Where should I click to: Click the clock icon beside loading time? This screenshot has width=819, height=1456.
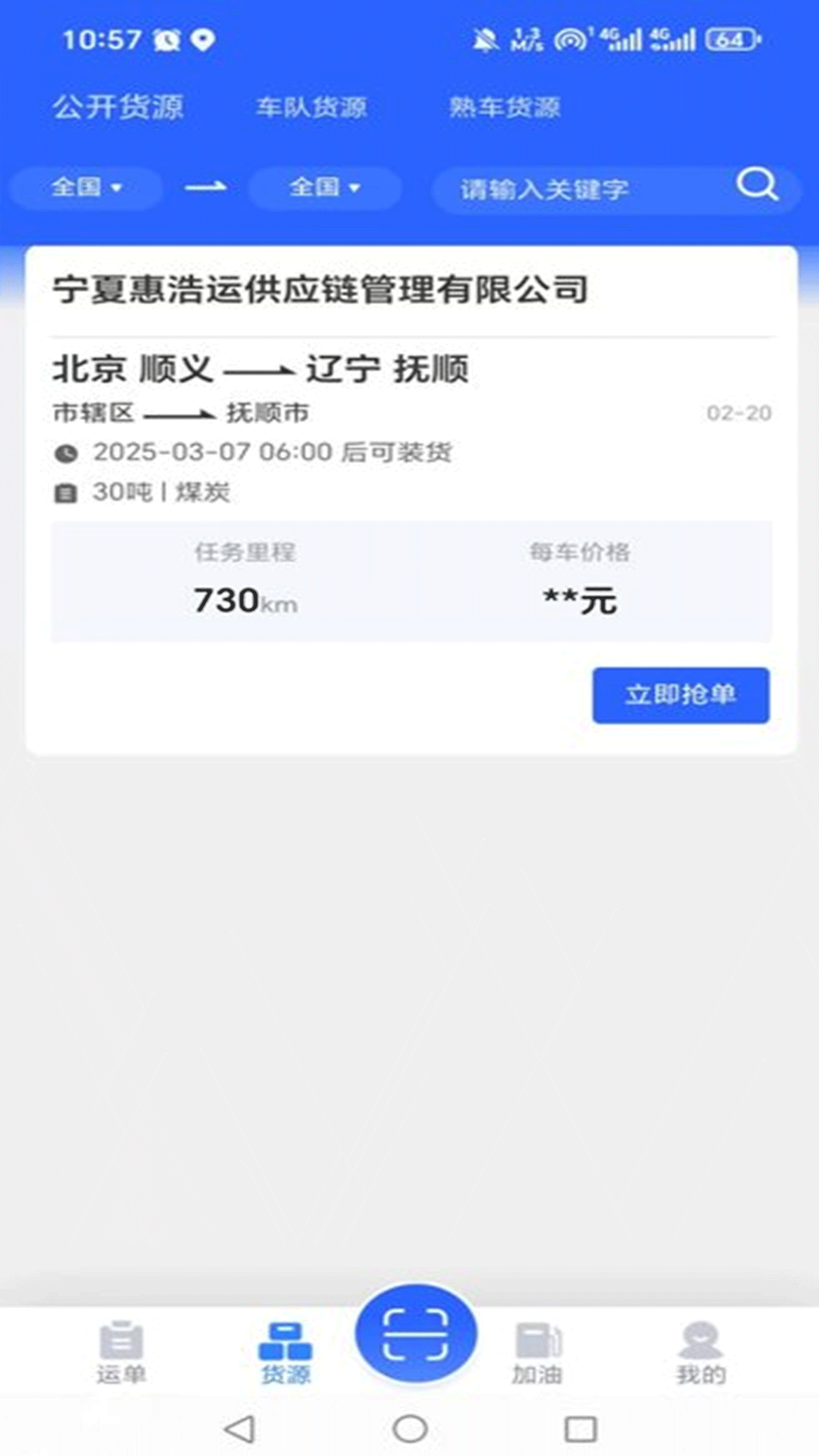(x=67, y=452)
